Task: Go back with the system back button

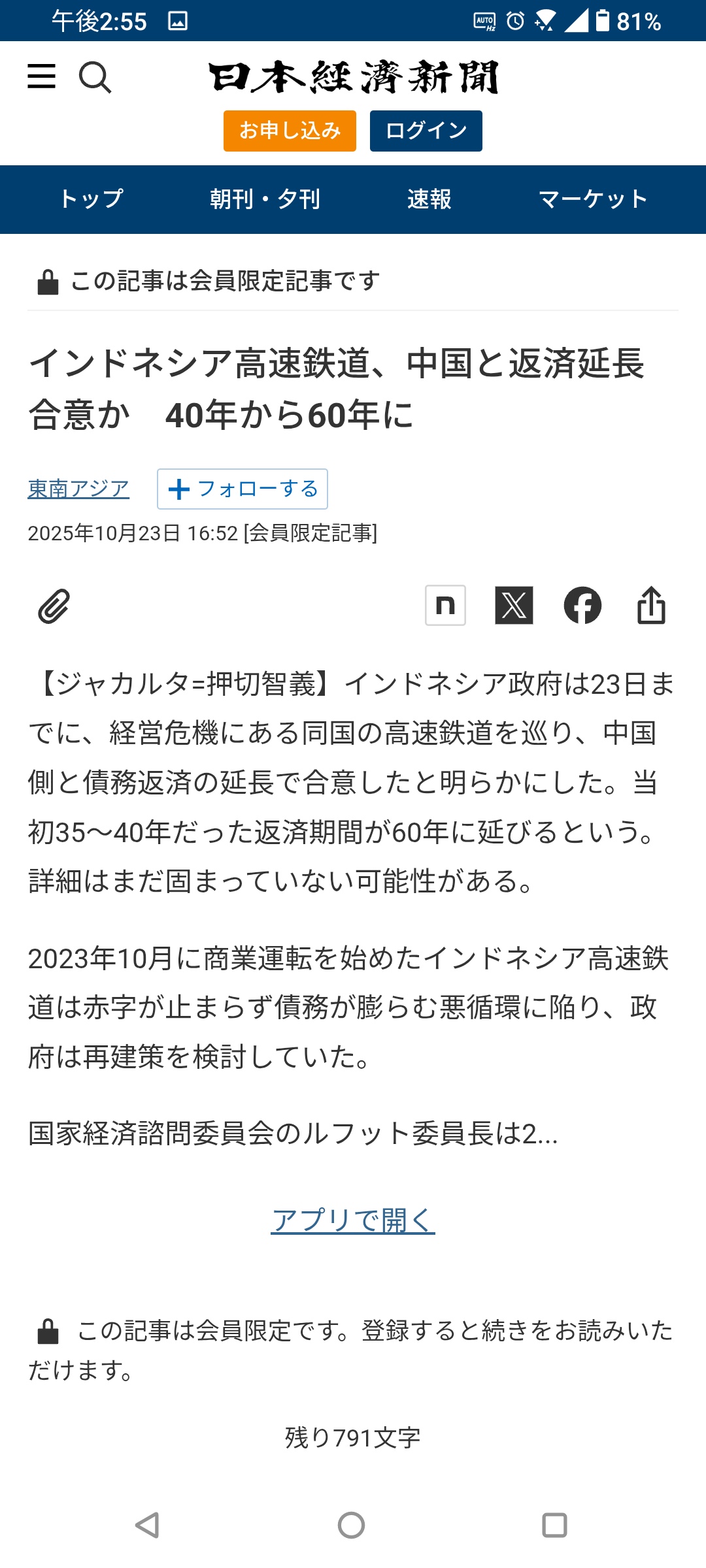Action: tap(148, 1526)
